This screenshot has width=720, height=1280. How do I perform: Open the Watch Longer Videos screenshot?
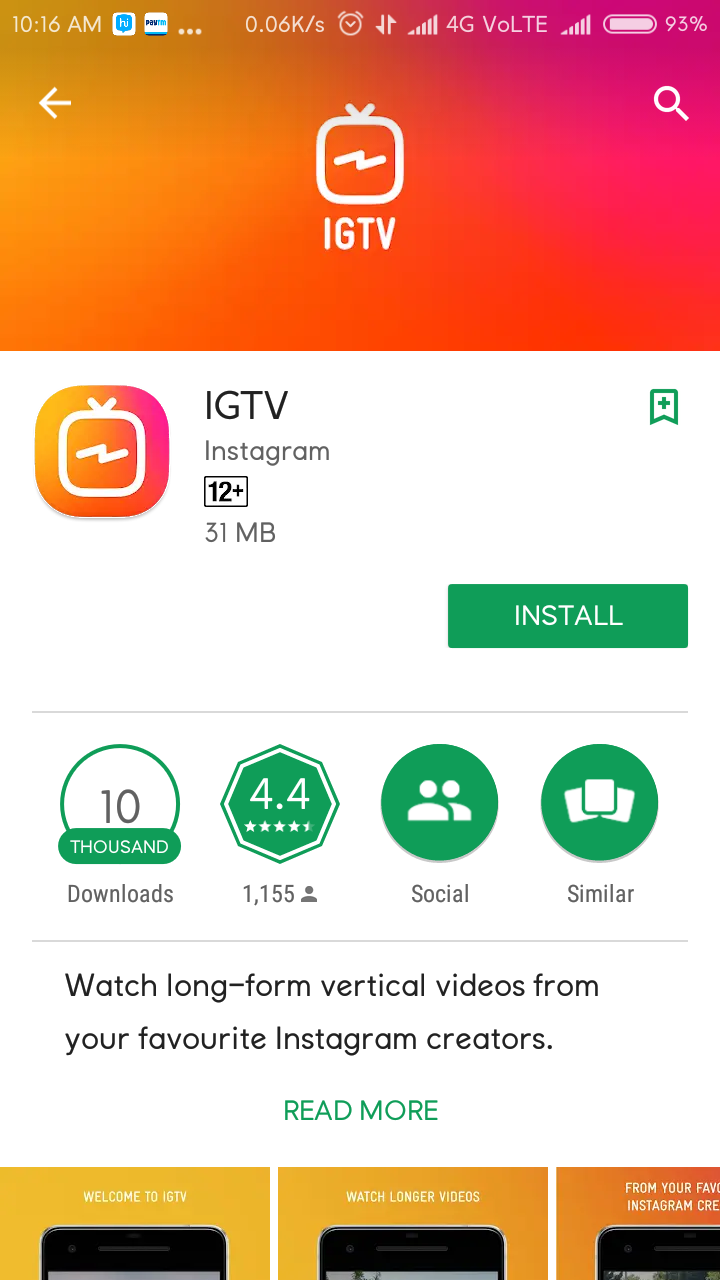(412, 1224)
